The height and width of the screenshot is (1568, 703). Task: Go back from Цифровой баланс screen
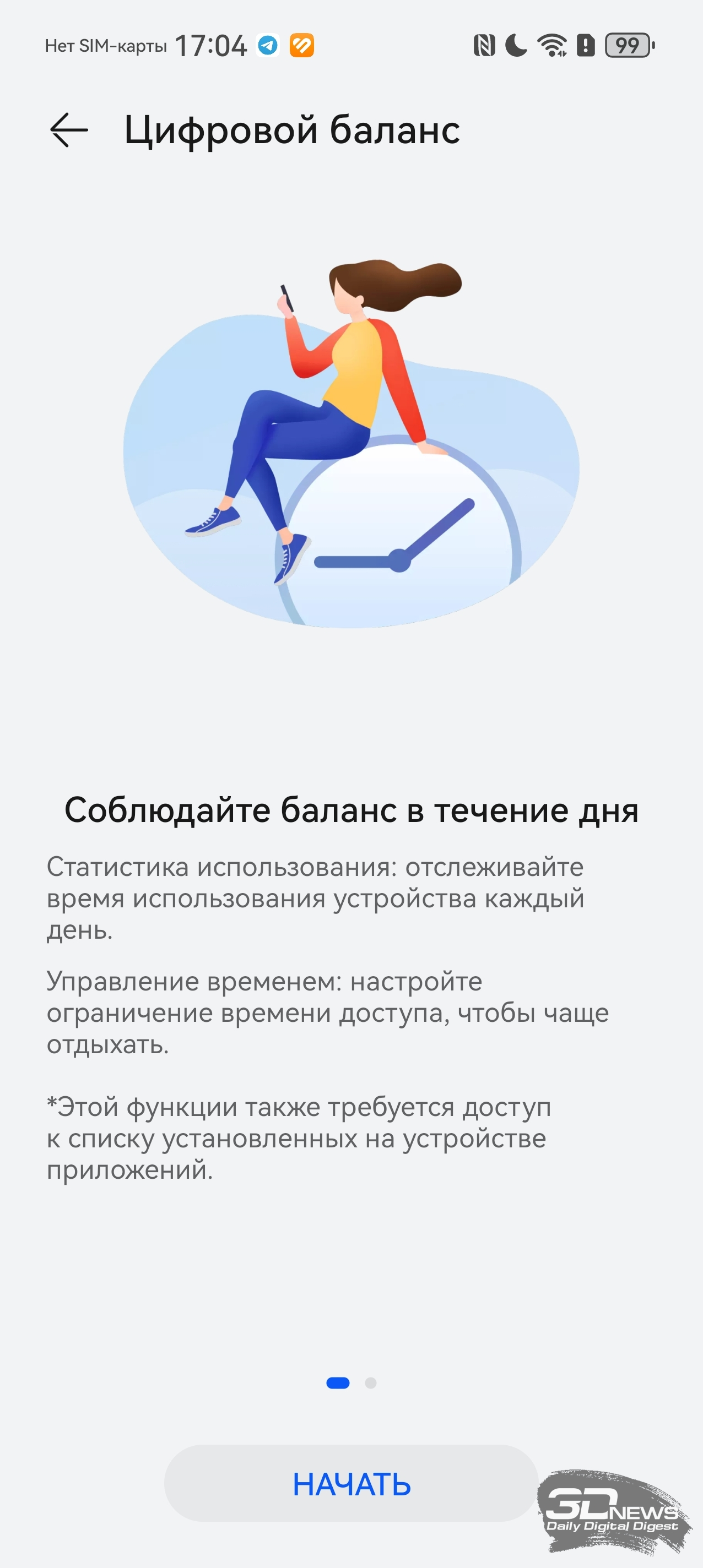69,129
